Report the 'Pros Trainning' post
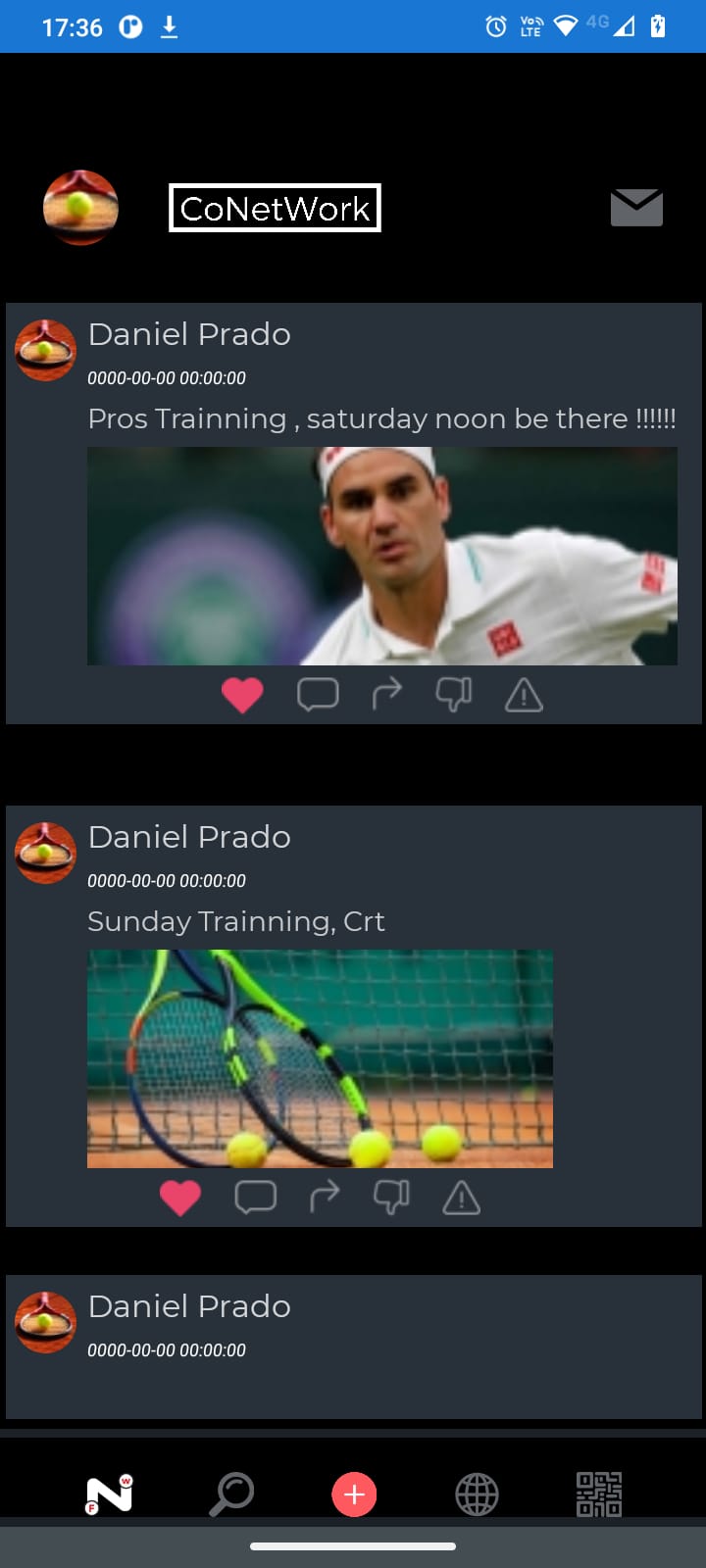706x1568 pixels. [524, 695]
